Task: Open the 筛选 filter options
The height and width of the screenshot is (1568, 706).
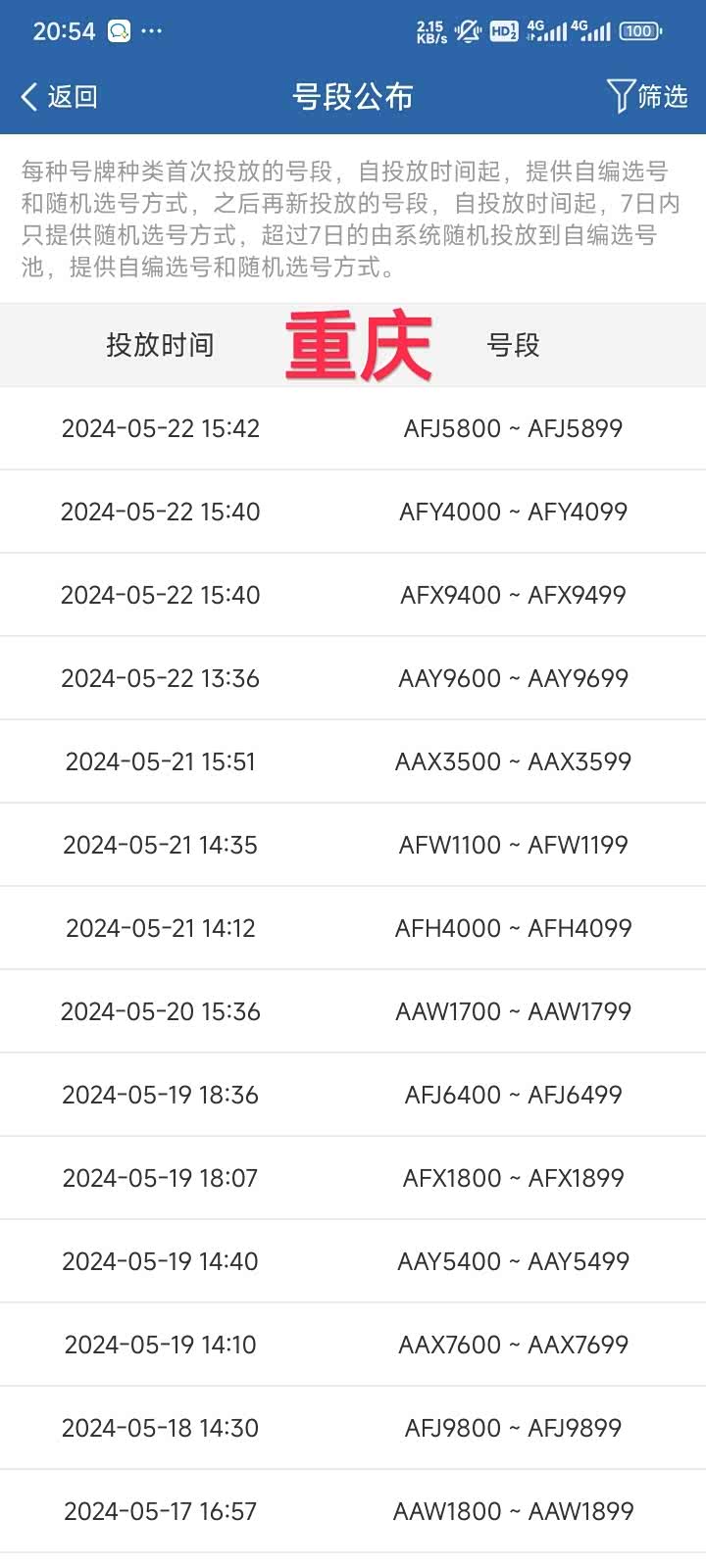Action: point(647,96)
